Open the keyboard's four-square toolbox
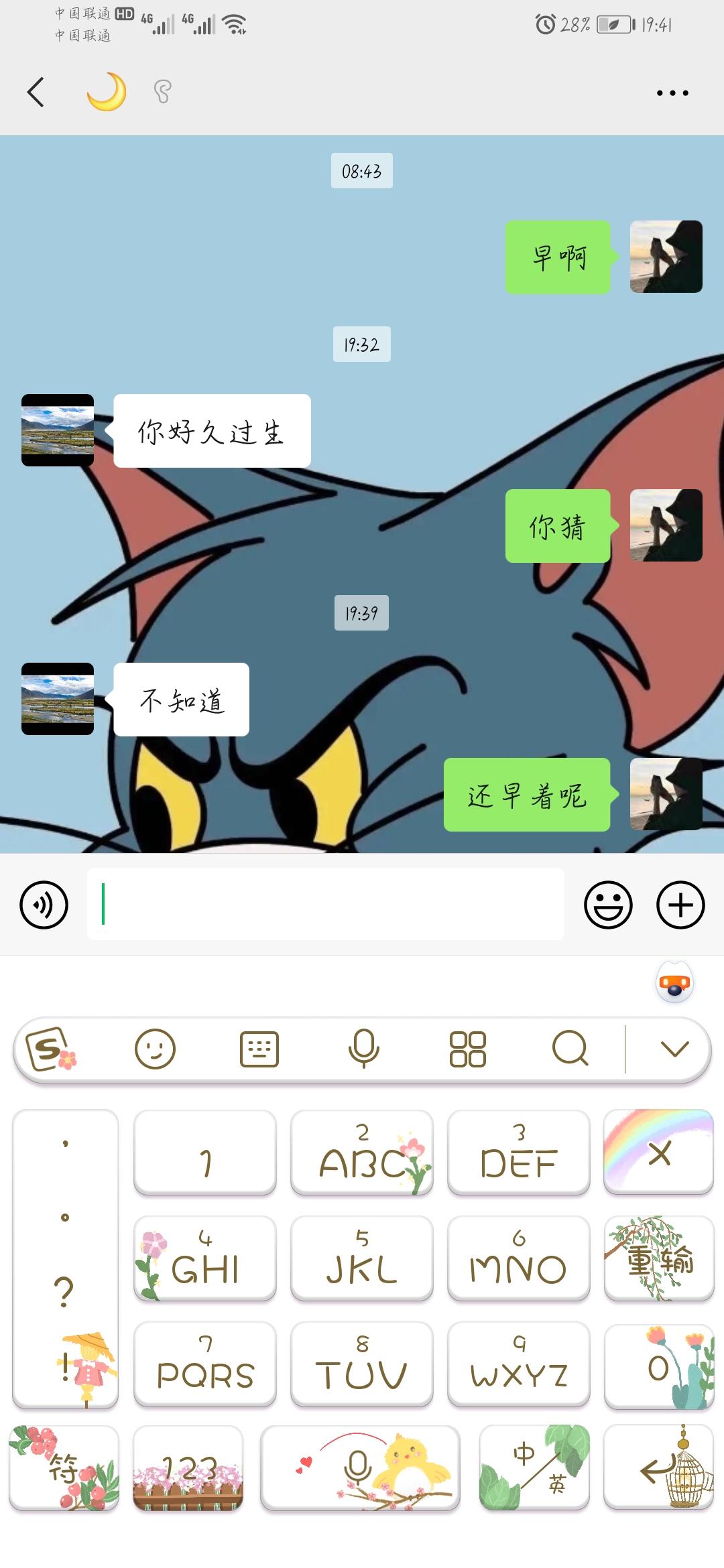The height and width of the screenshot is (1568, 724). pyautogui.click(x=468, y=1049)
